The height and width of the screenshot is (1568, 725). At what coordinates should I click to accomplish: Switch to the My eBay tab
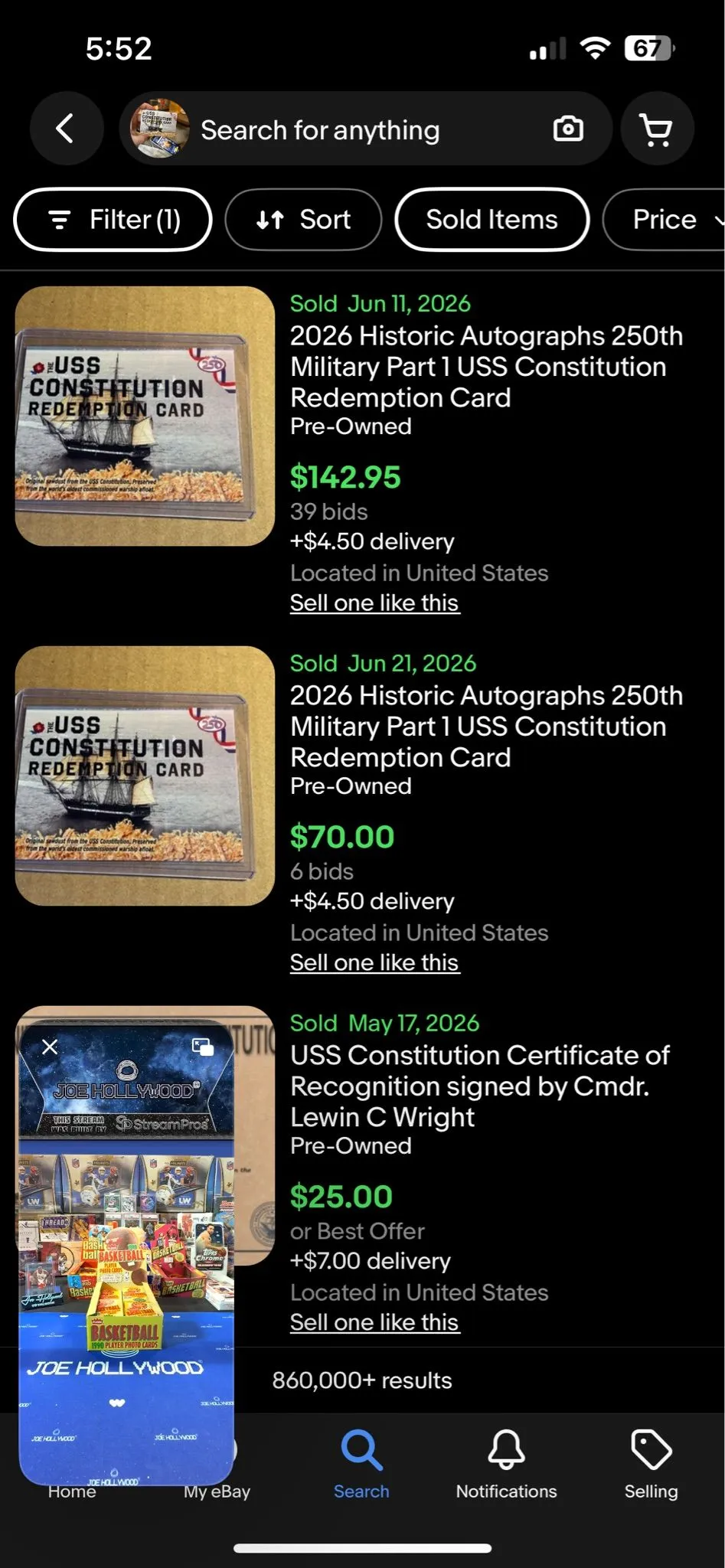217,1491
